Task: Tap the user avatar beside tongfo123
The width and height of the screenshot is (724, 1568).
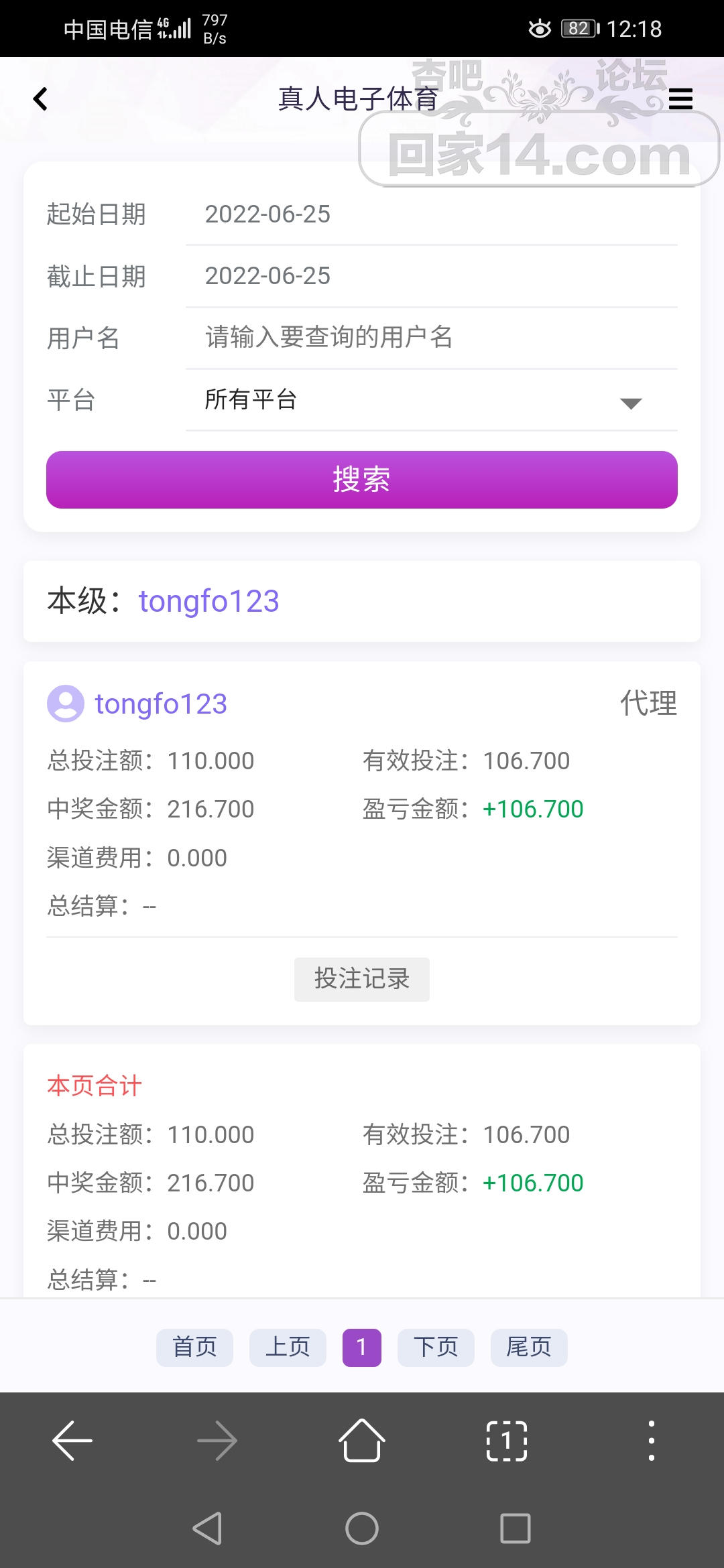Action: 65,704
